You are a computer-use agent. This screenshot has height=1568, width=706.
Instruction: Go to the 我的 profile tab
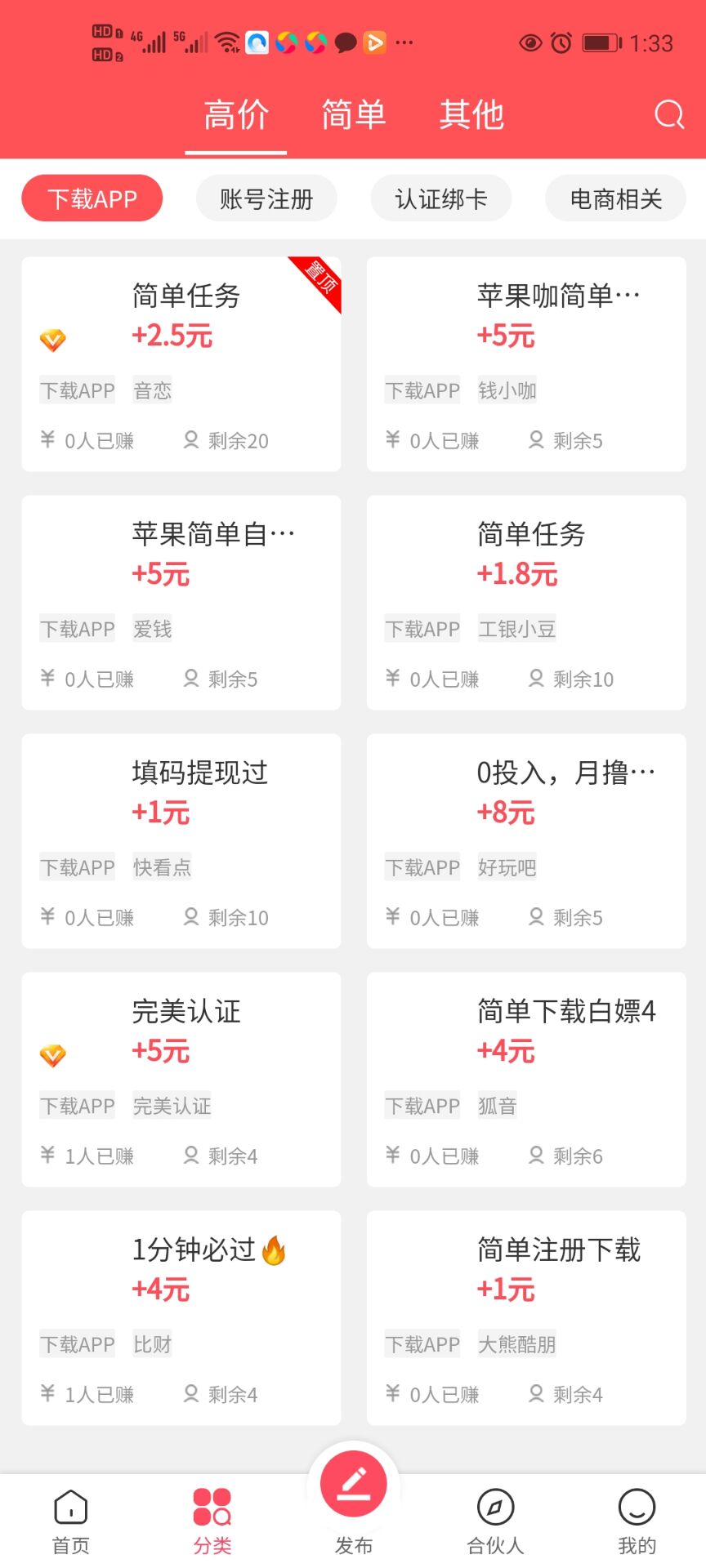click(x=637, y=1521)
